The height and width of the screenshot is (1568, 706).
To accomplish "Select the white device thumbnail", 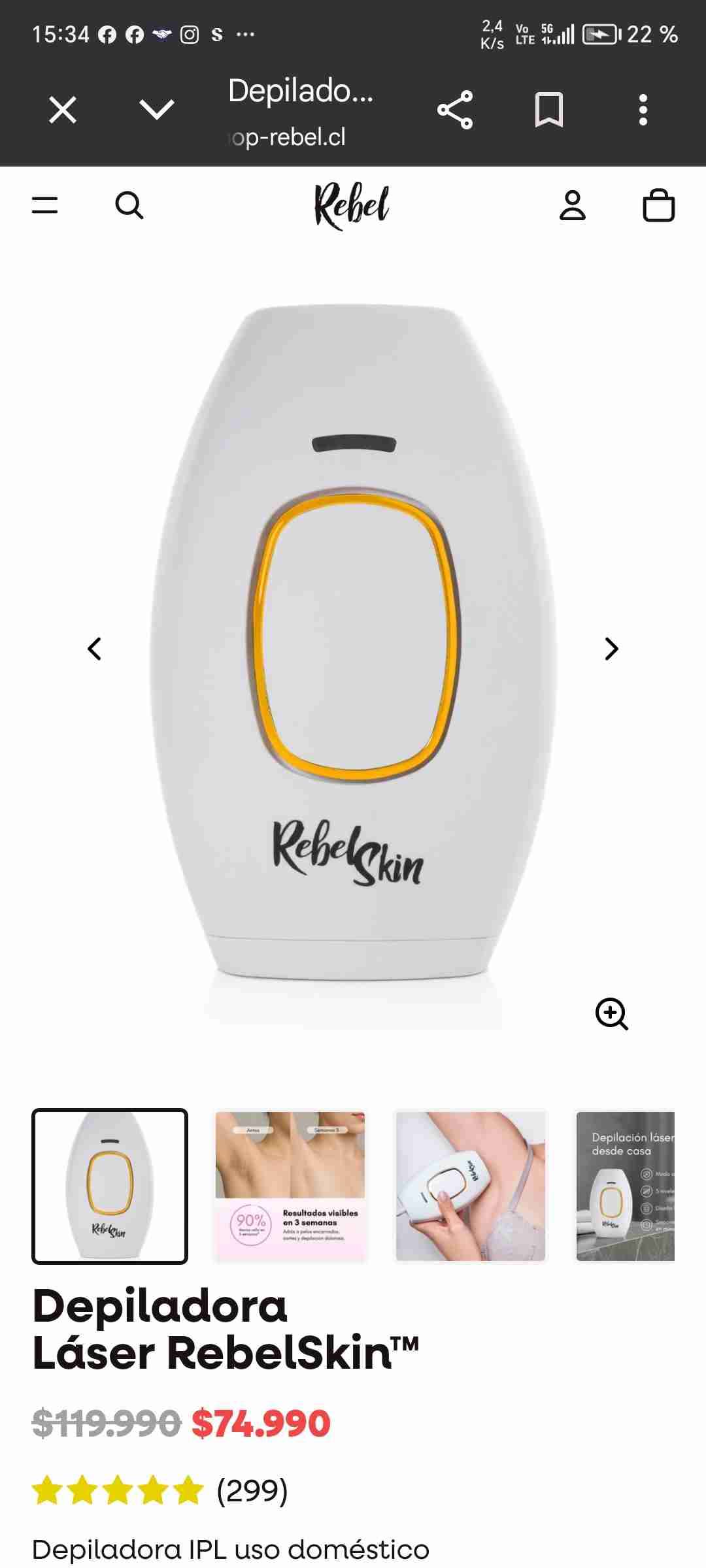I will tap(110, 1186).
